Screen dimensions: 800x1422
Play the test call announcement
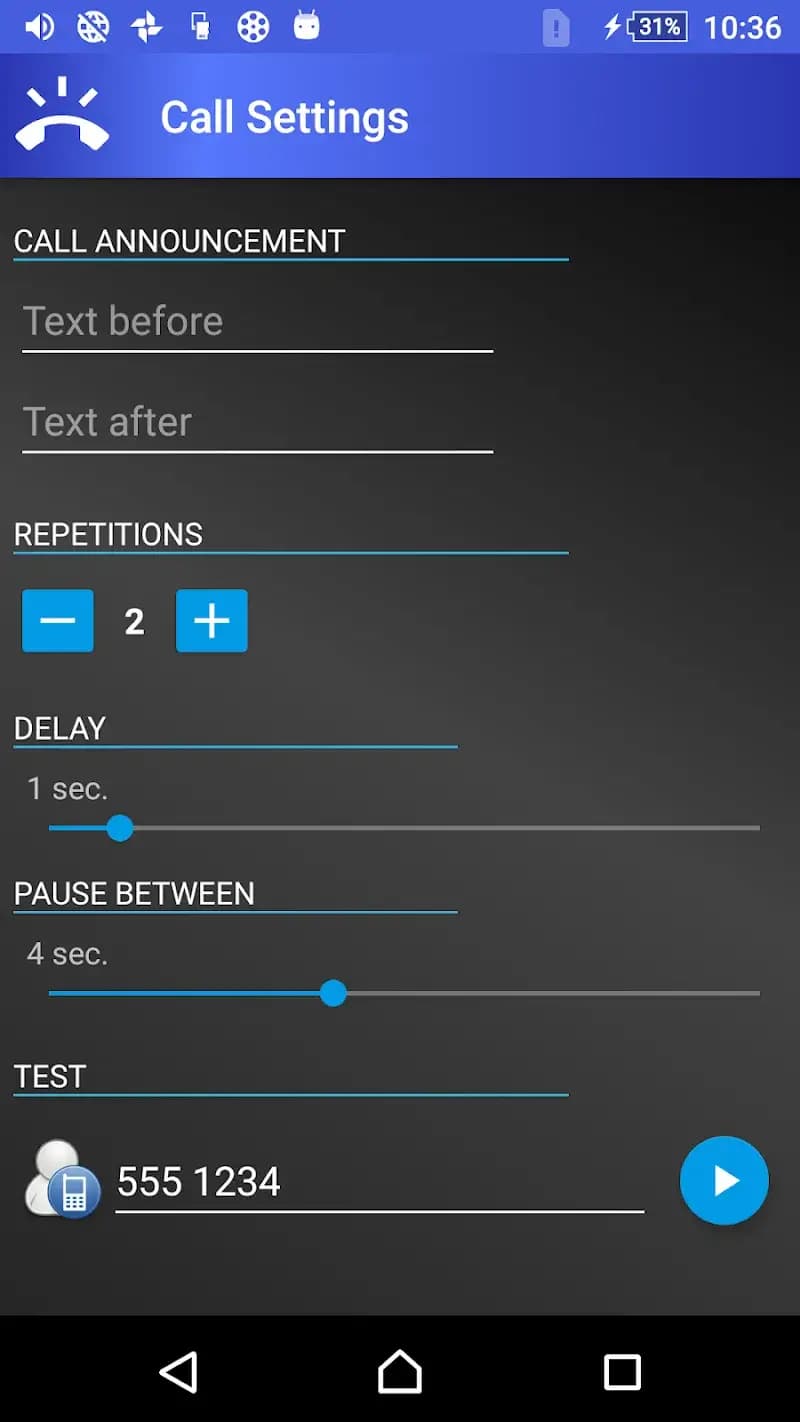click(x=724, y=1181)
